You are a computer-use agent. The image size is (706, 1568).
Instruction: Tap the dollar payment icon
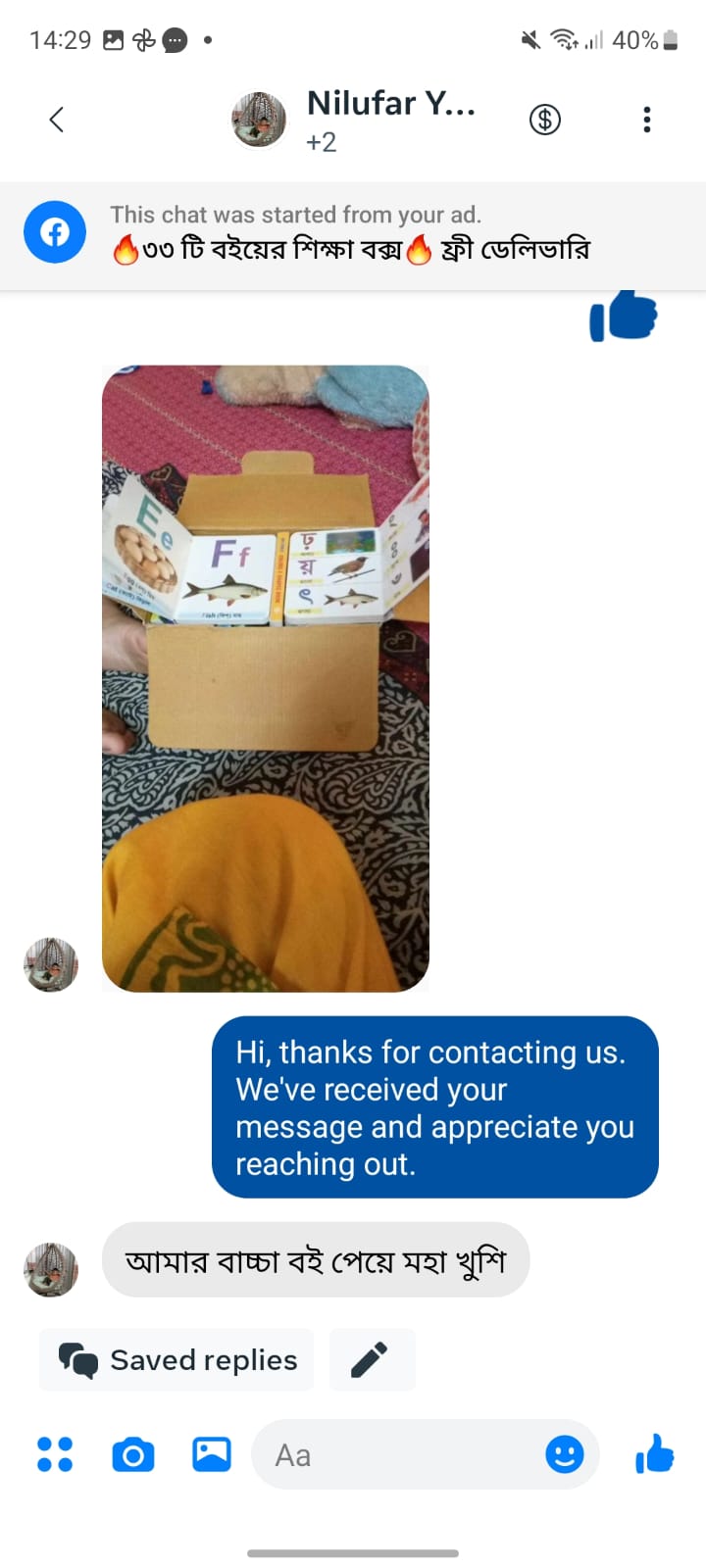click(545, 120)
